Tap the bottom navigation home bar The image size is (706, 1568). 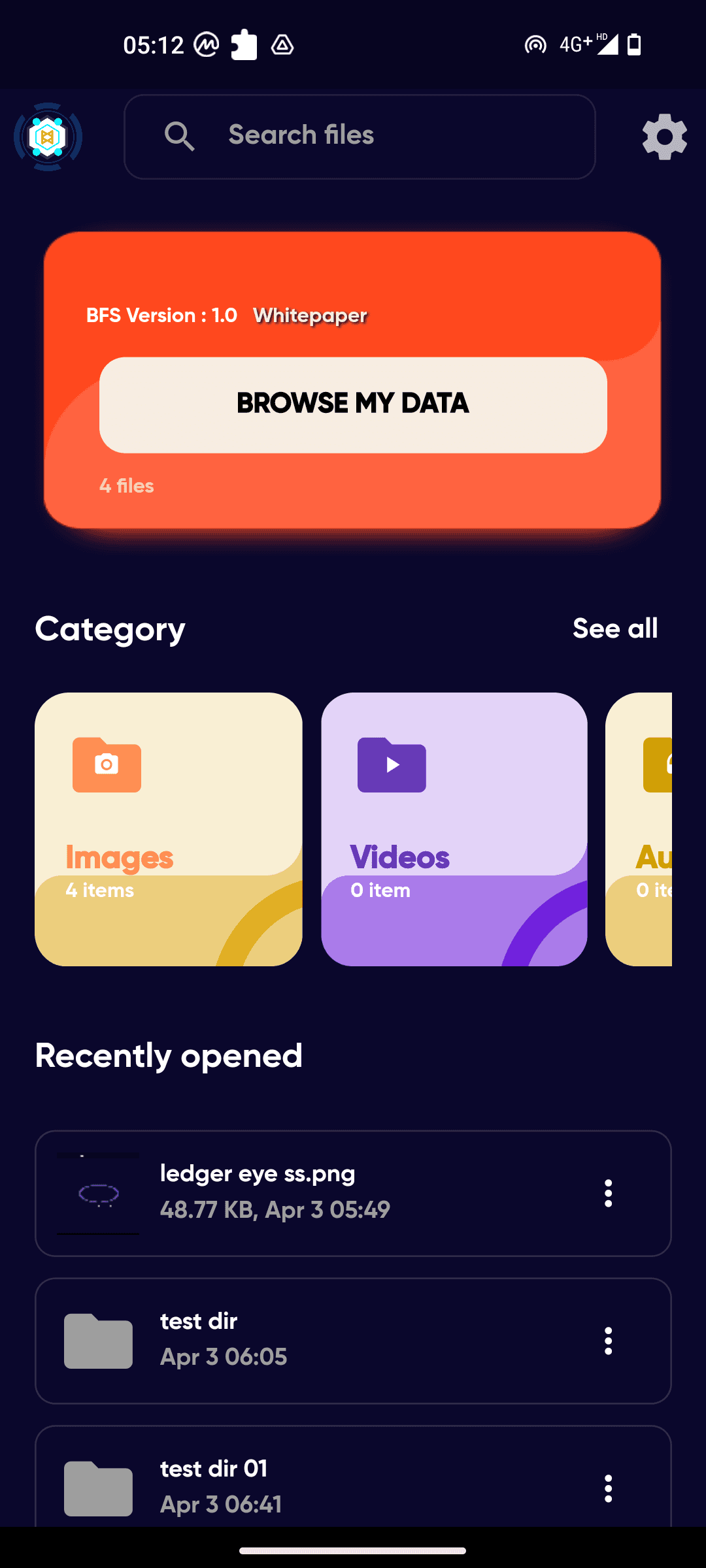pyautogui.click(x=353, y=1548)
